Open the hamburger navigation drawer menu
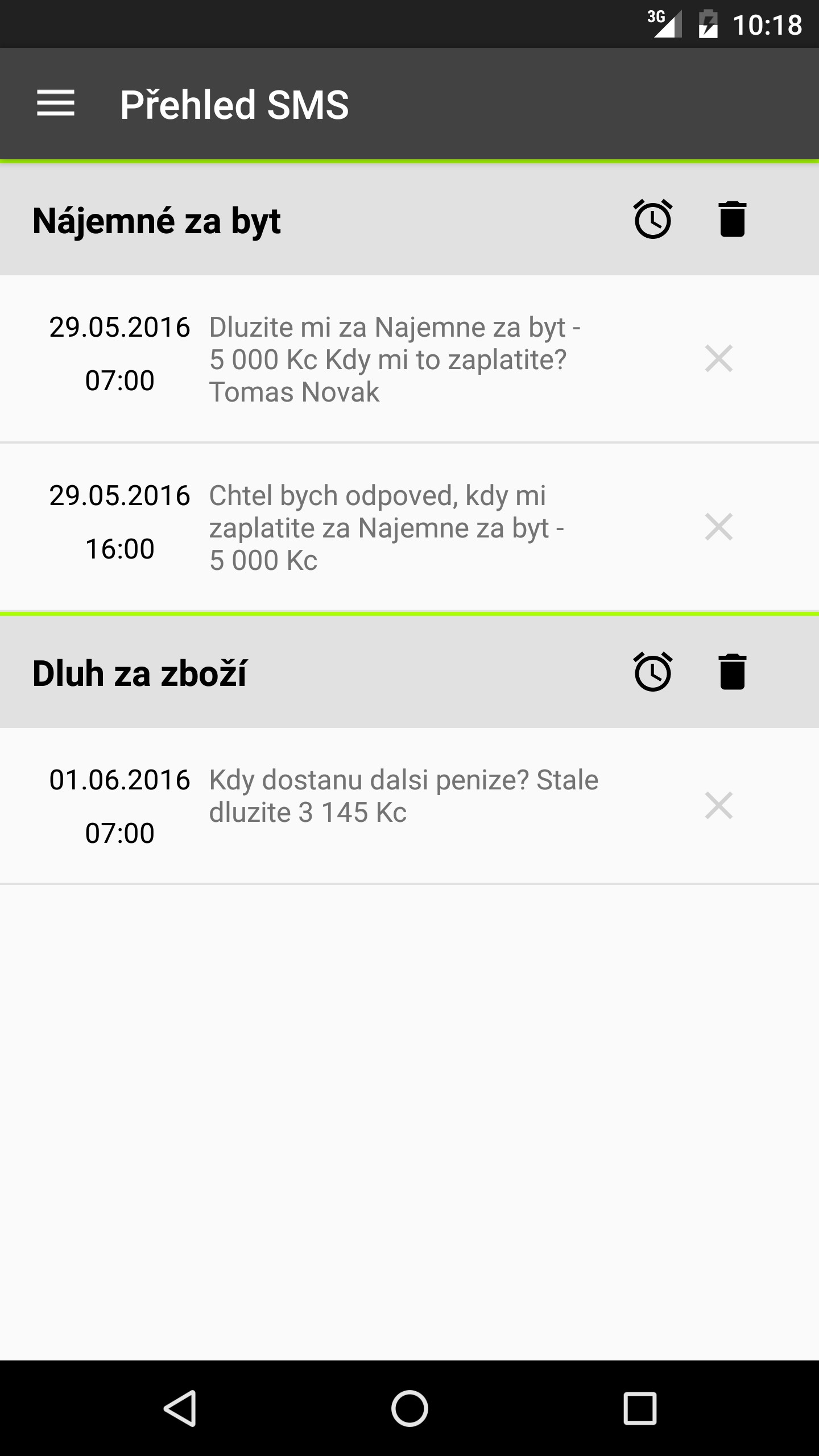Screen dimensions: 819x1456 (56, 104)
